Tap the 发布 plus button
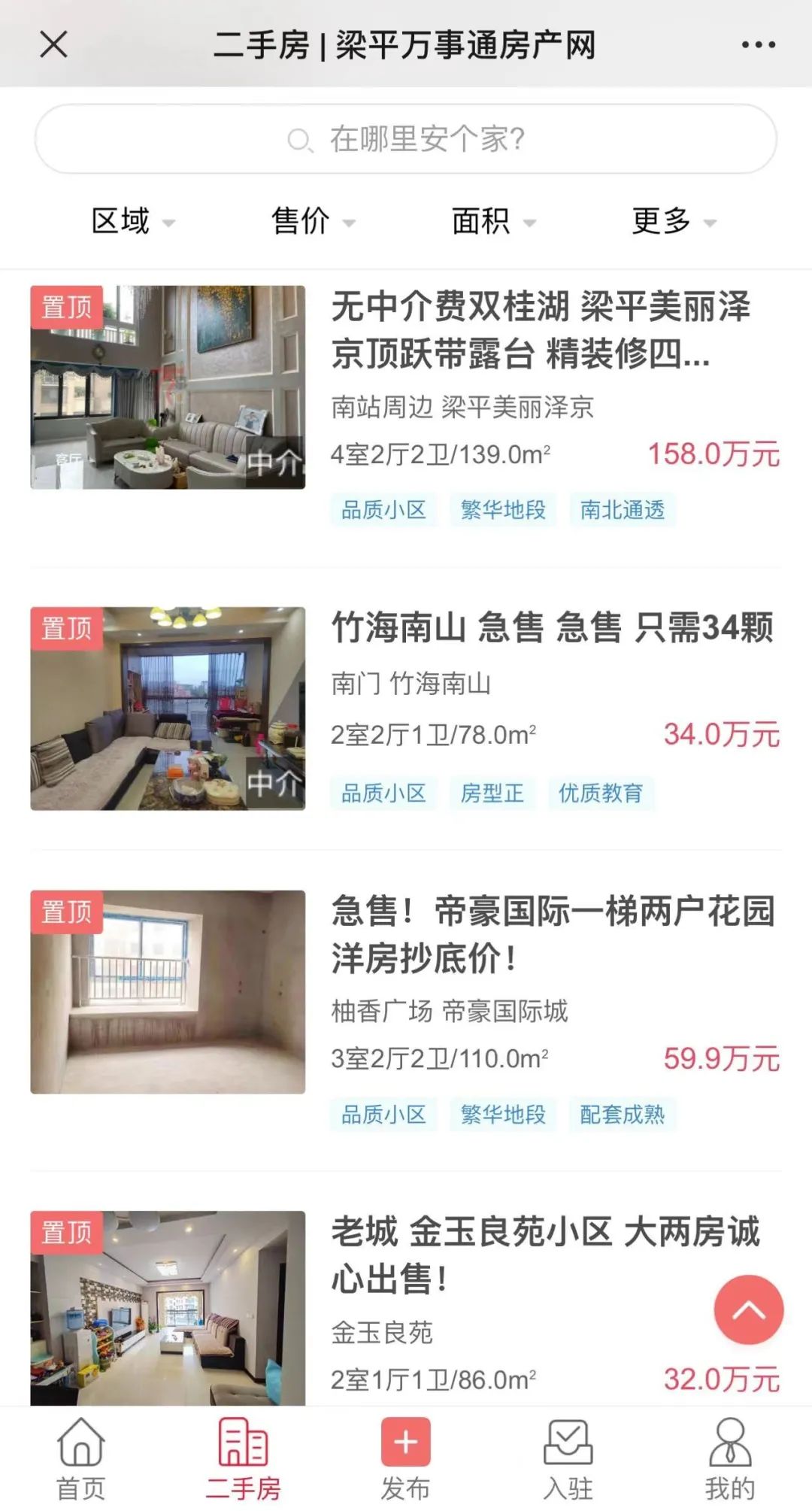This screenshot has height=1511, width=812. coord(405,1443)
